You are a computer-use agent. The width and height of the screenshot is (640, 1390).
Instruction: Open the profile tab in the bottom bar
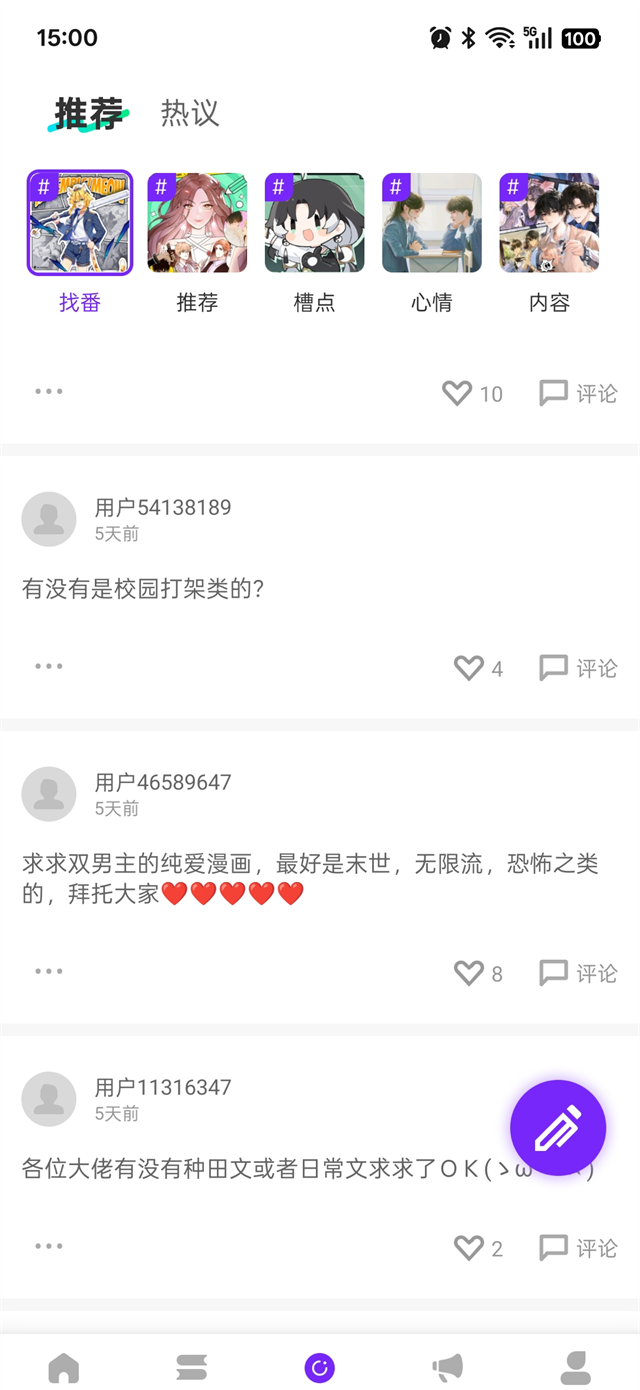point(575,1367)
